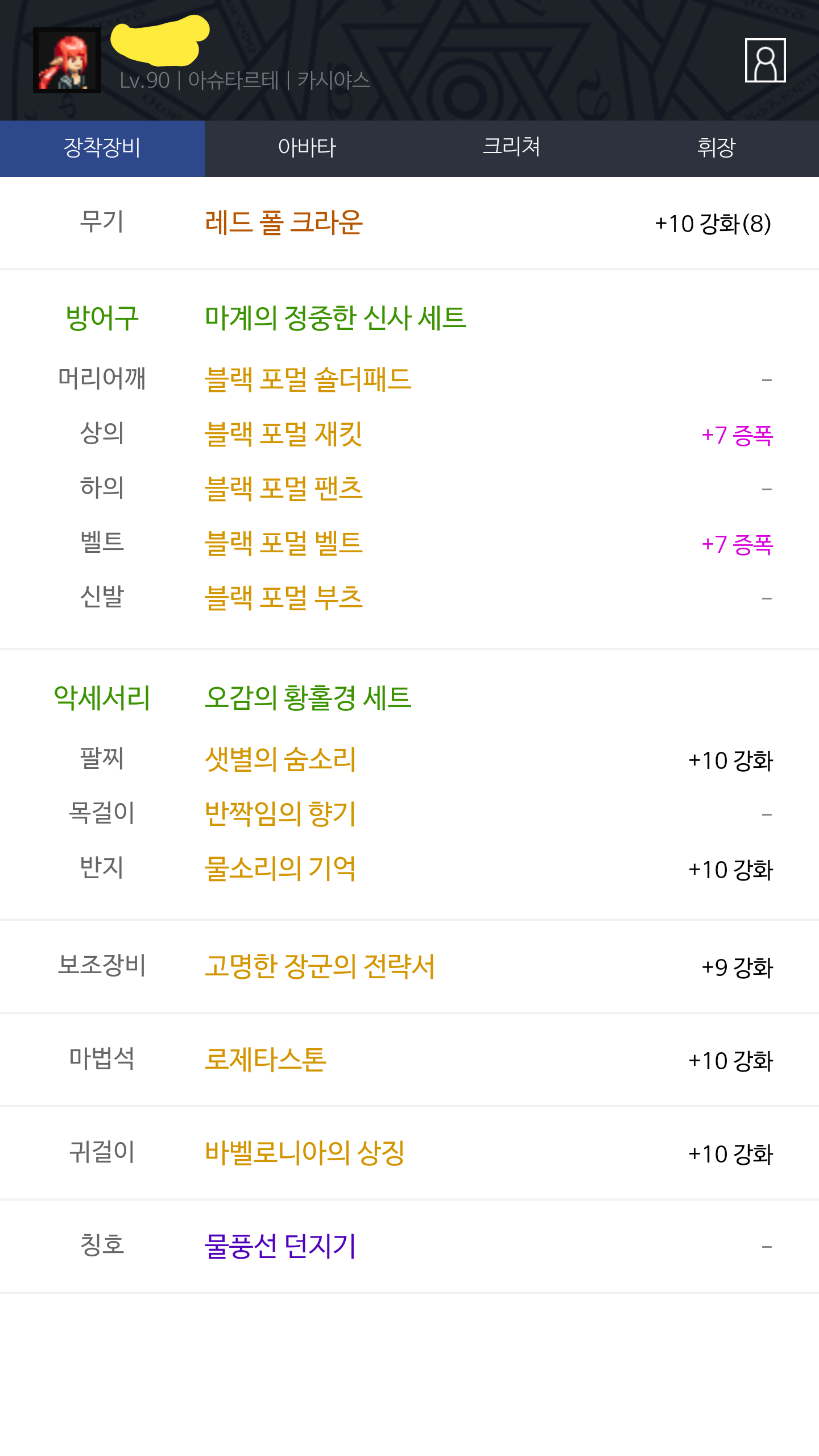819x1456 pixels.
Task: Check the sub-equipment 고명한 장군의 전략서
Action: pyautogui.click(x=320, y=966)
